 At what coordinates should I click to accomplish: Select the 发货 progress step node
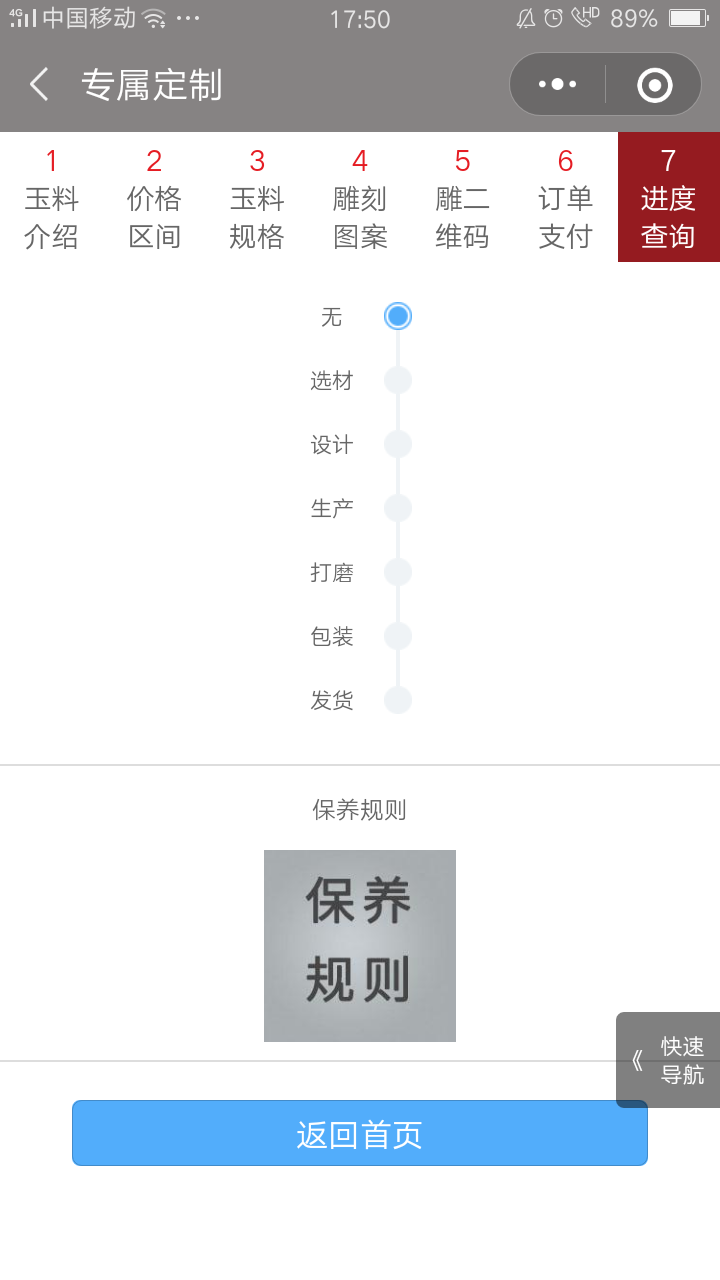[398, 700]
